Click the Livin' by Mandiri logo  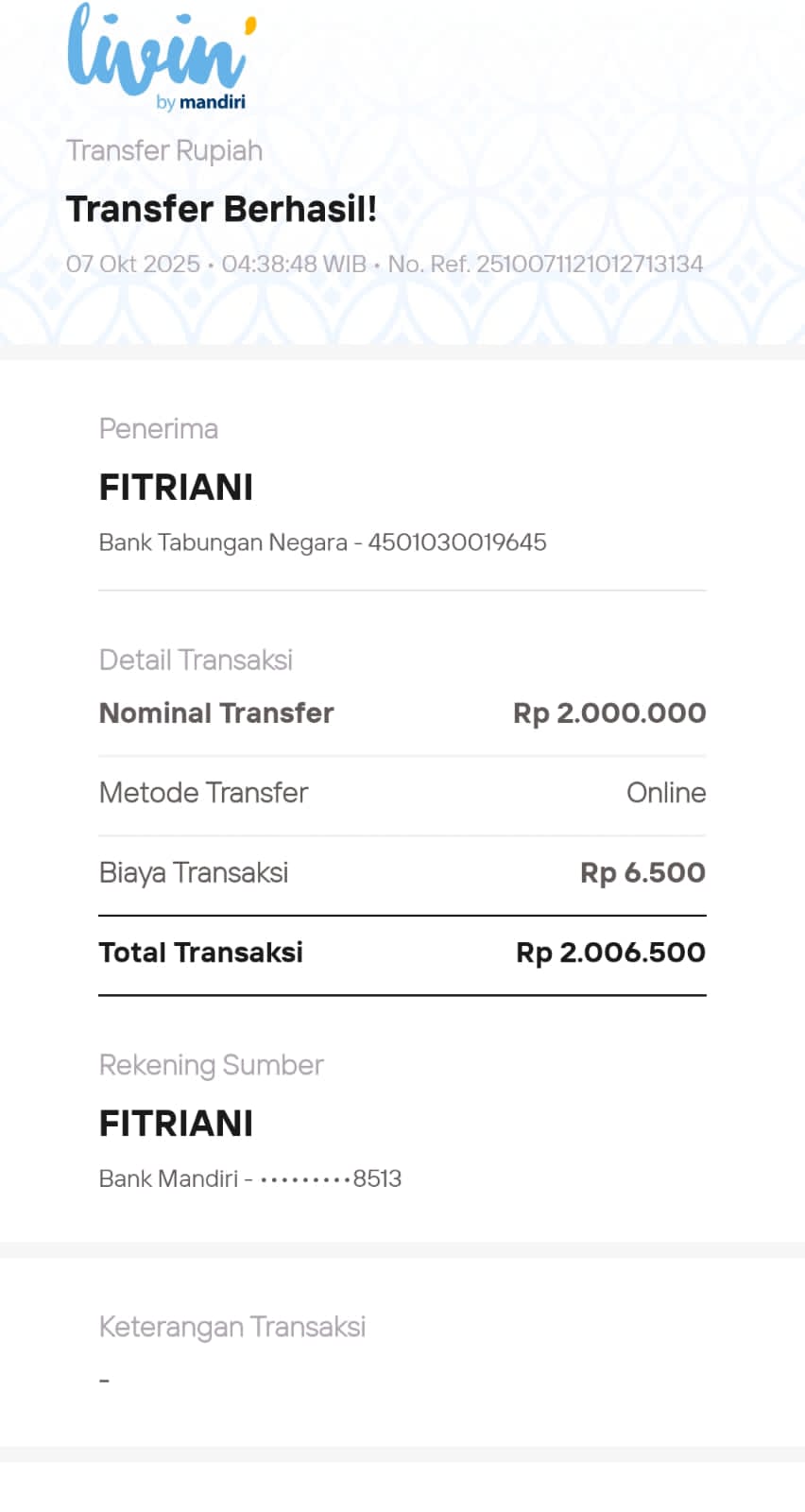coord(159,57)
